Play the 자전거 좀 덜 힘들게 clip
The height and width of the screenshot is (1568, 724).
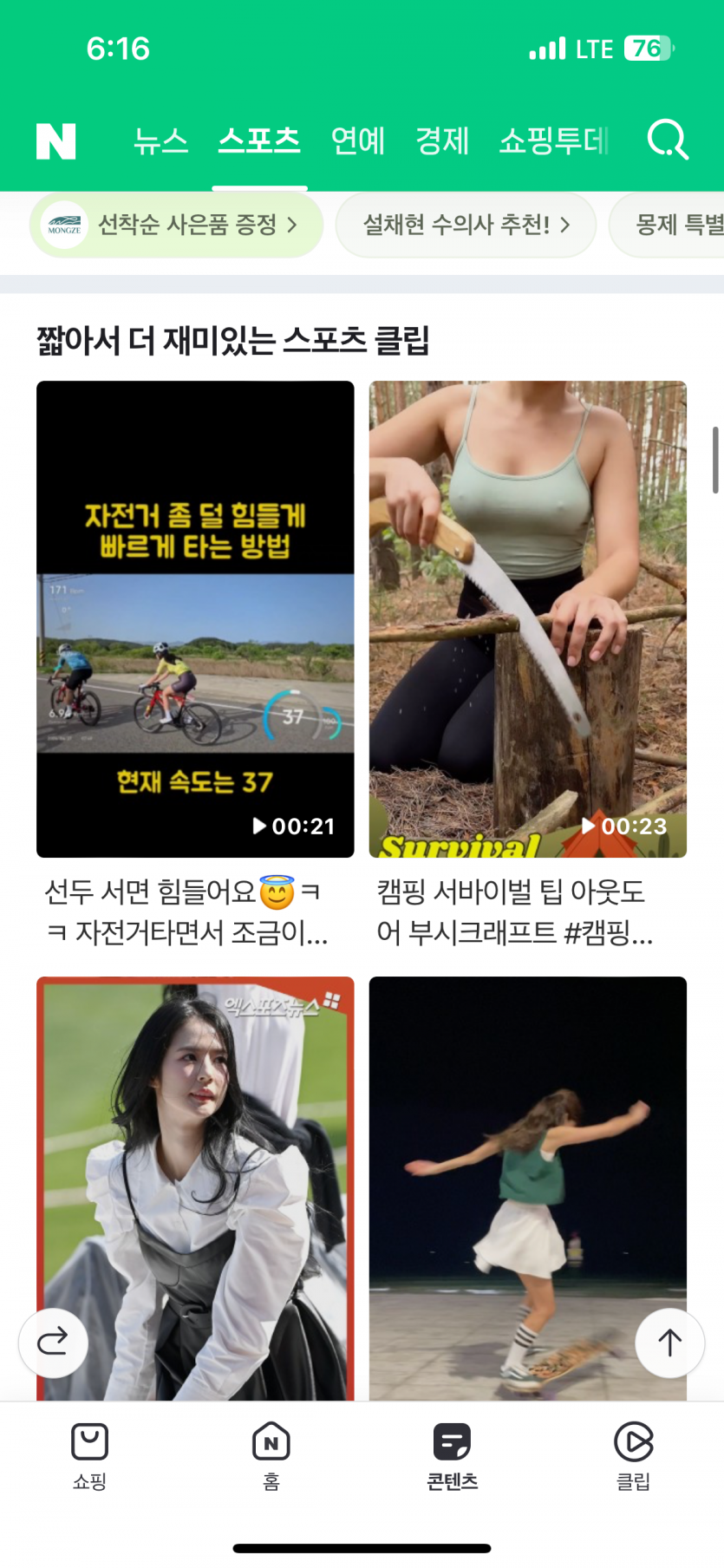click(195, 619)
